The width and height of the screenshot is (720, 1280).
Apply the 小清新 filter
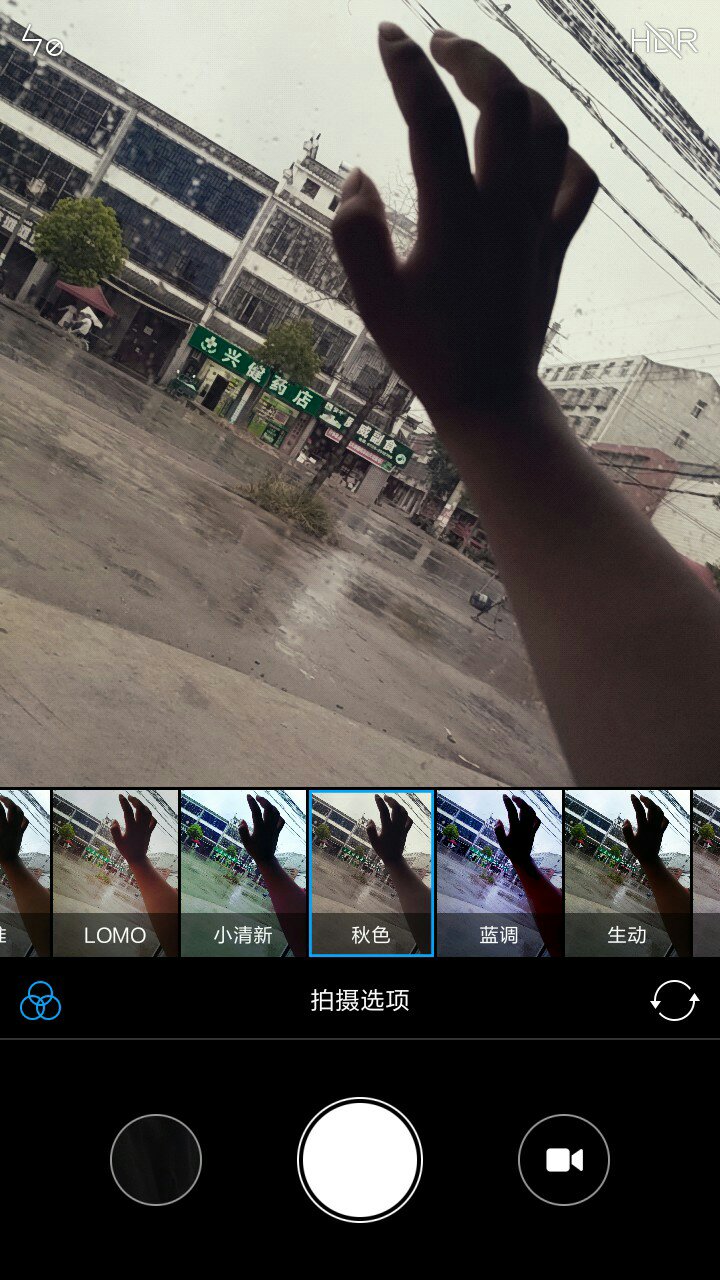tap(243, 873)
